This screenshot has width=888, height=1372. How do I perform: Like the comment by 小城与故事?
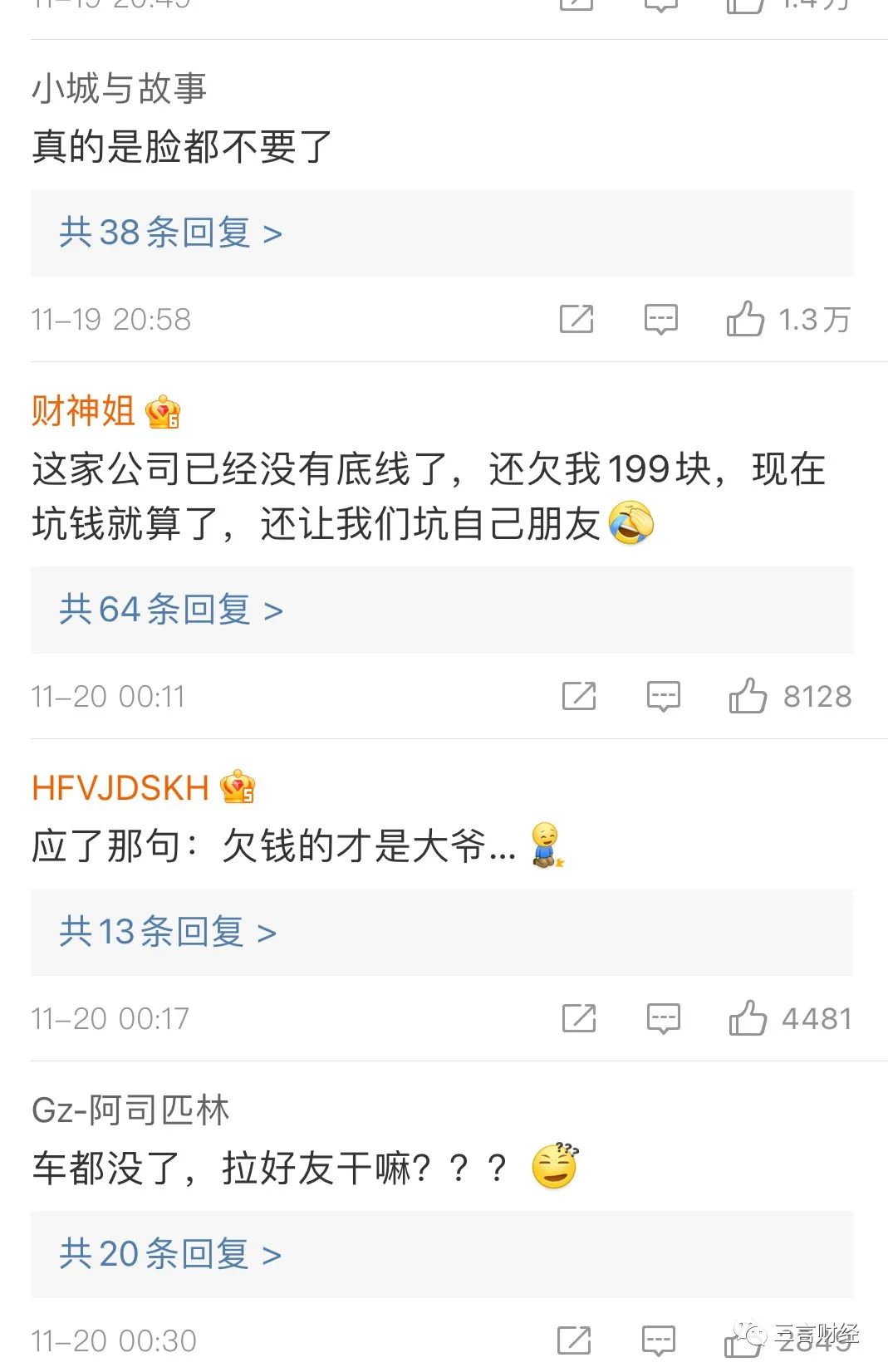(745, 319)
